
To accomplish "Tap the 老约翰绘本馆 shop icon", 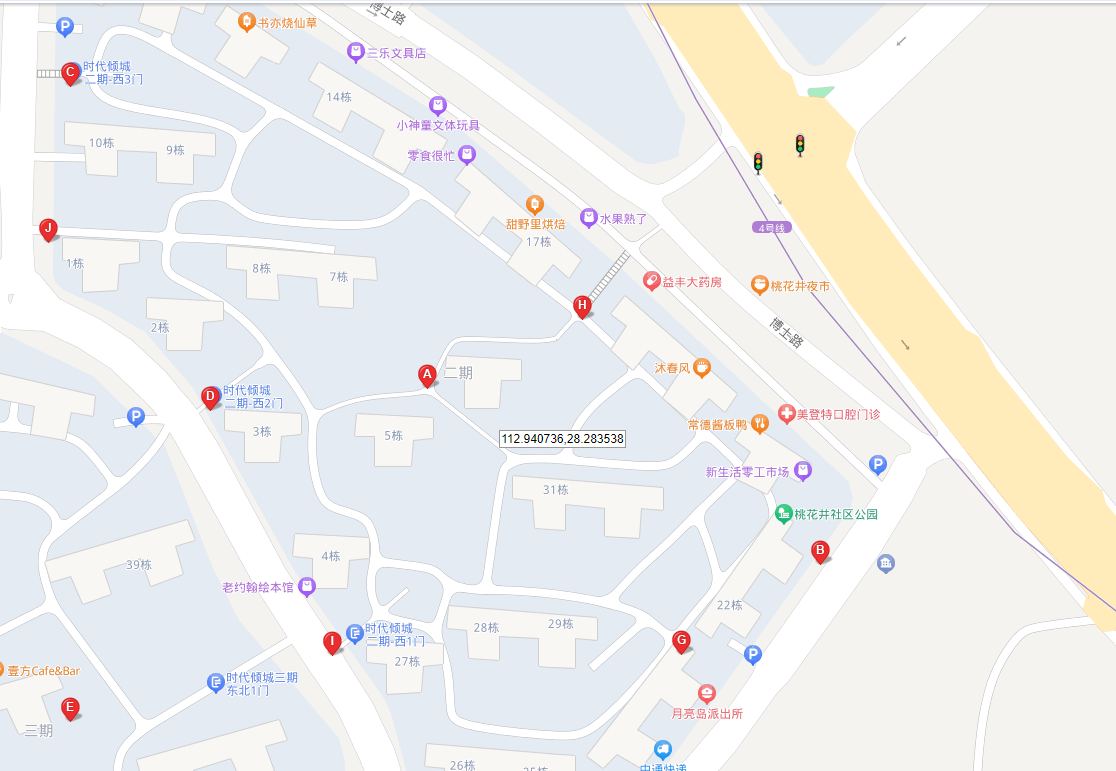I will click(x=307, y=587).
